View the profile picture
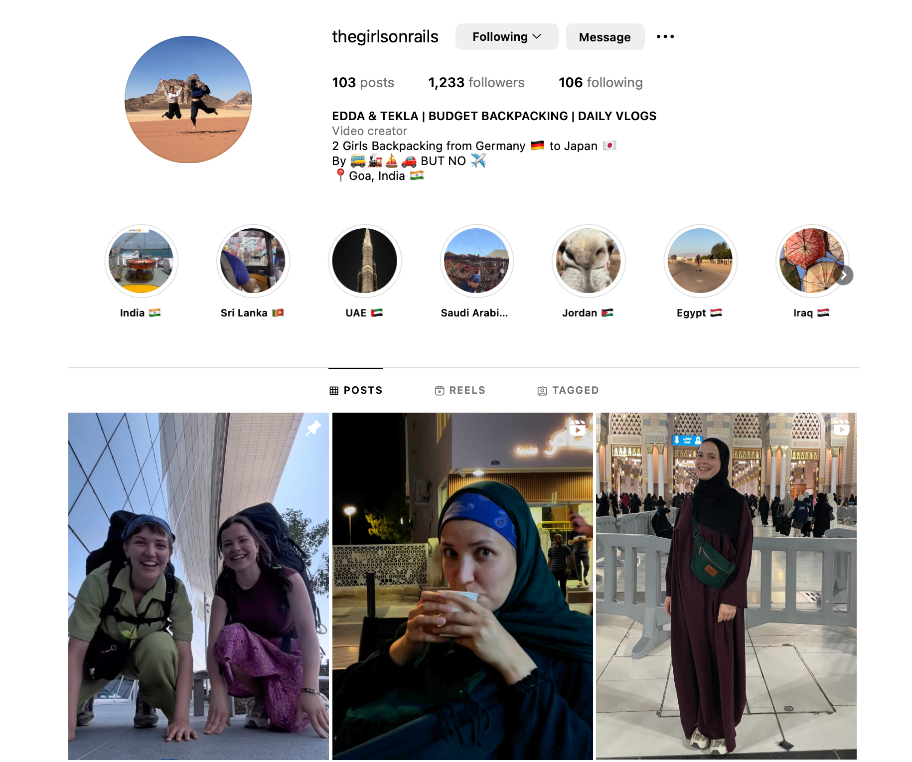The width and height of the screenshot is (912, 762). click(188, 99)
